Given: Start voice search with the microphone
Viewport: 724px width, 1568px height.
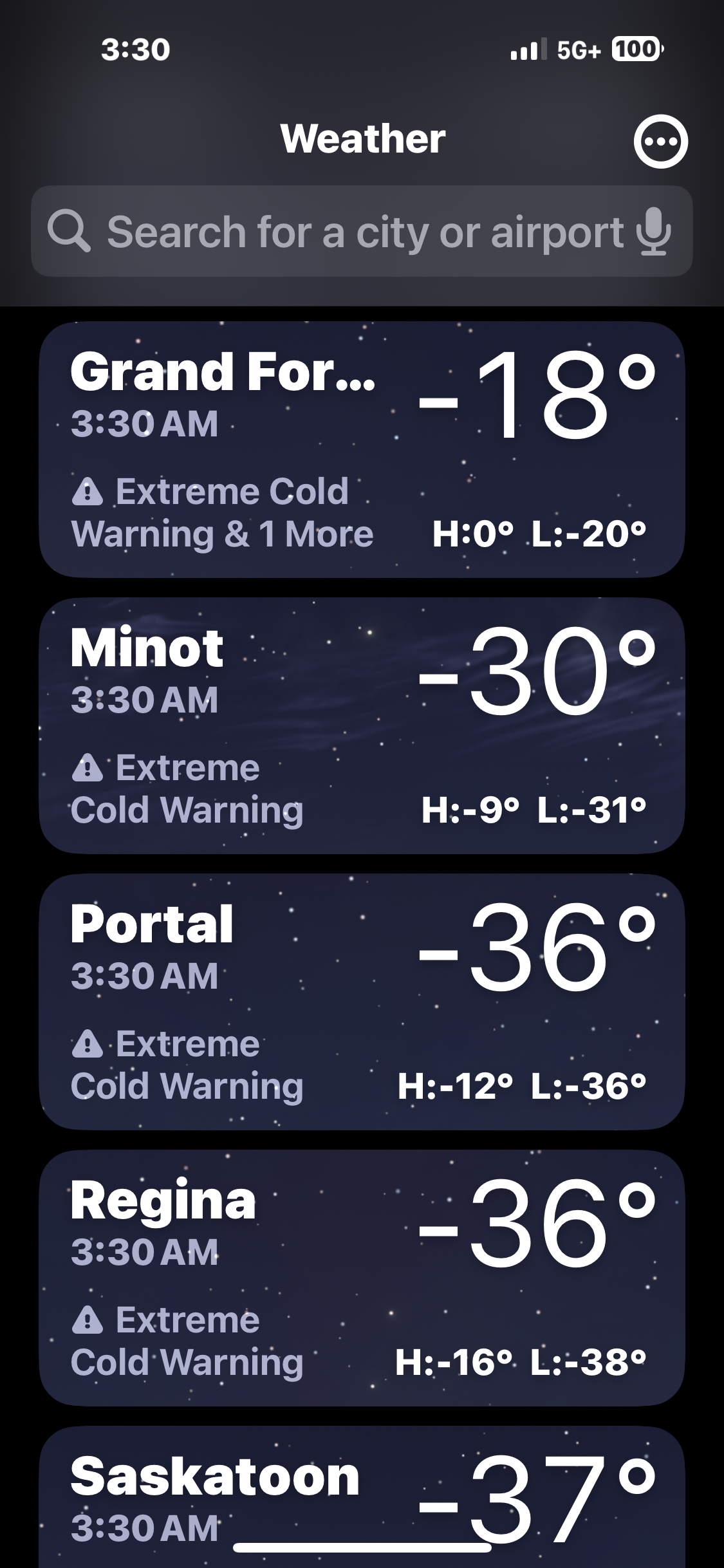Looking at the screenshot, I should click(x=654, y=232).
